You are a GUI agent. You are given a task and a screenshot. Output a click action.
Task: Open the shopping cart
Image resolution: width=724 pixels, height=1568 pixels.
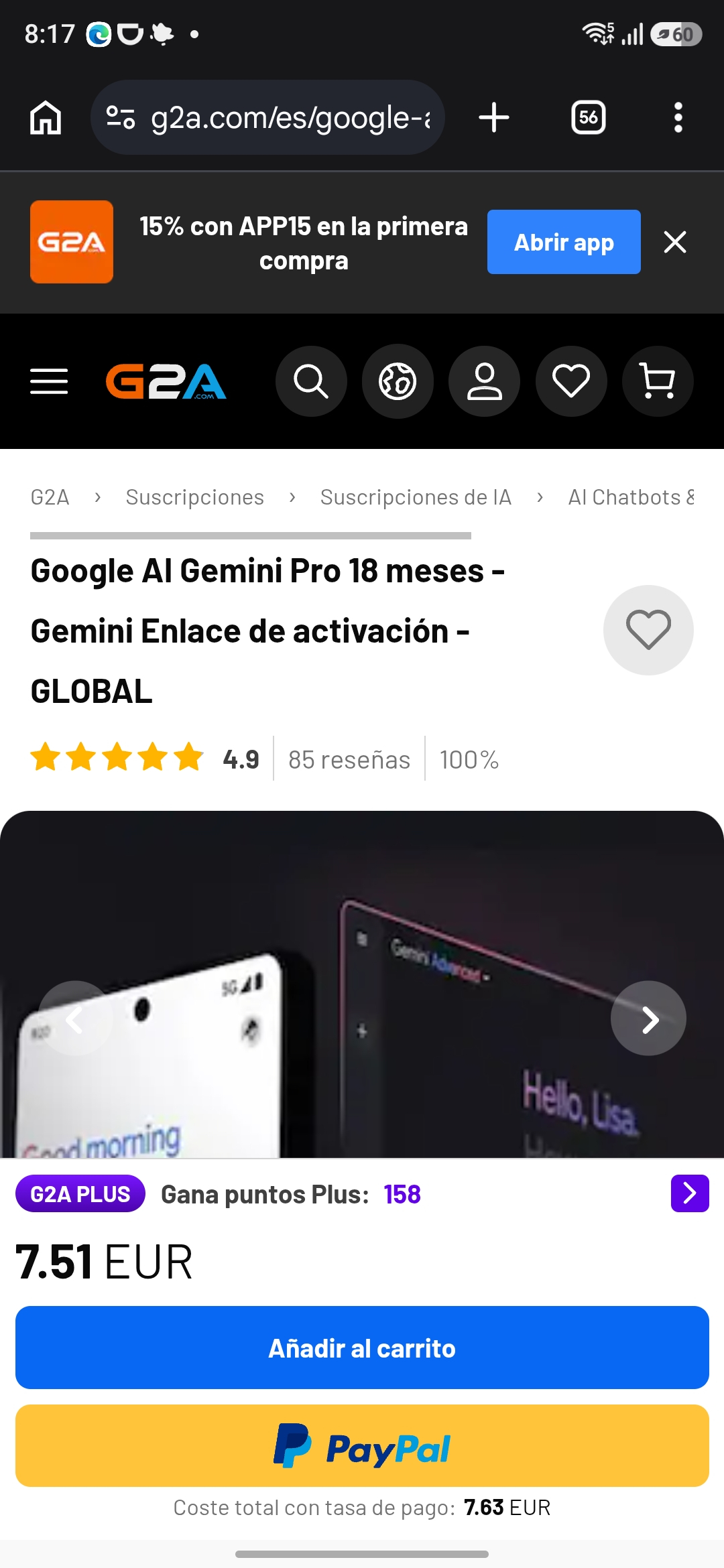point(658,381)
